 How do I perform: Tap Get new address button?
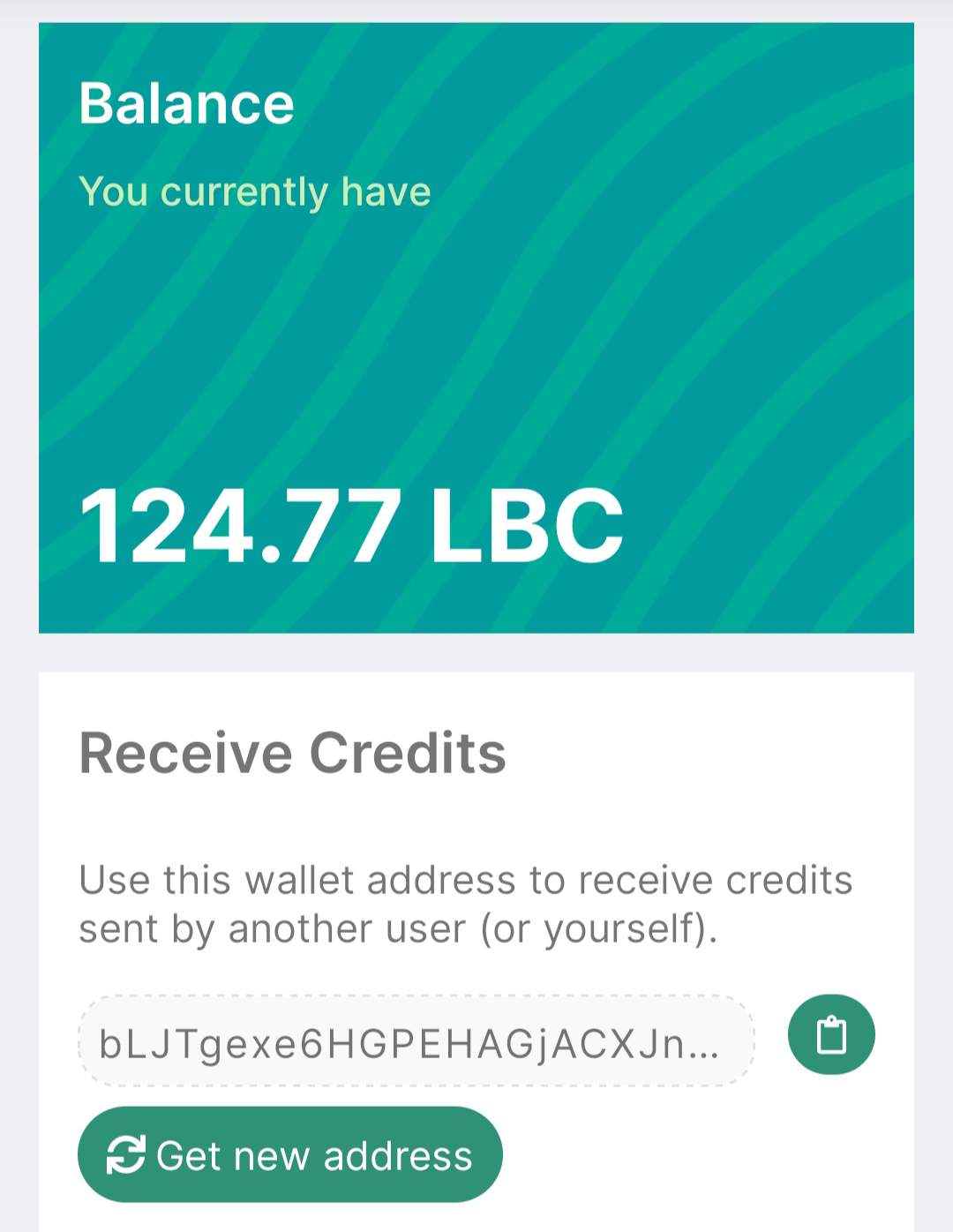click(x=289, y=1154)
